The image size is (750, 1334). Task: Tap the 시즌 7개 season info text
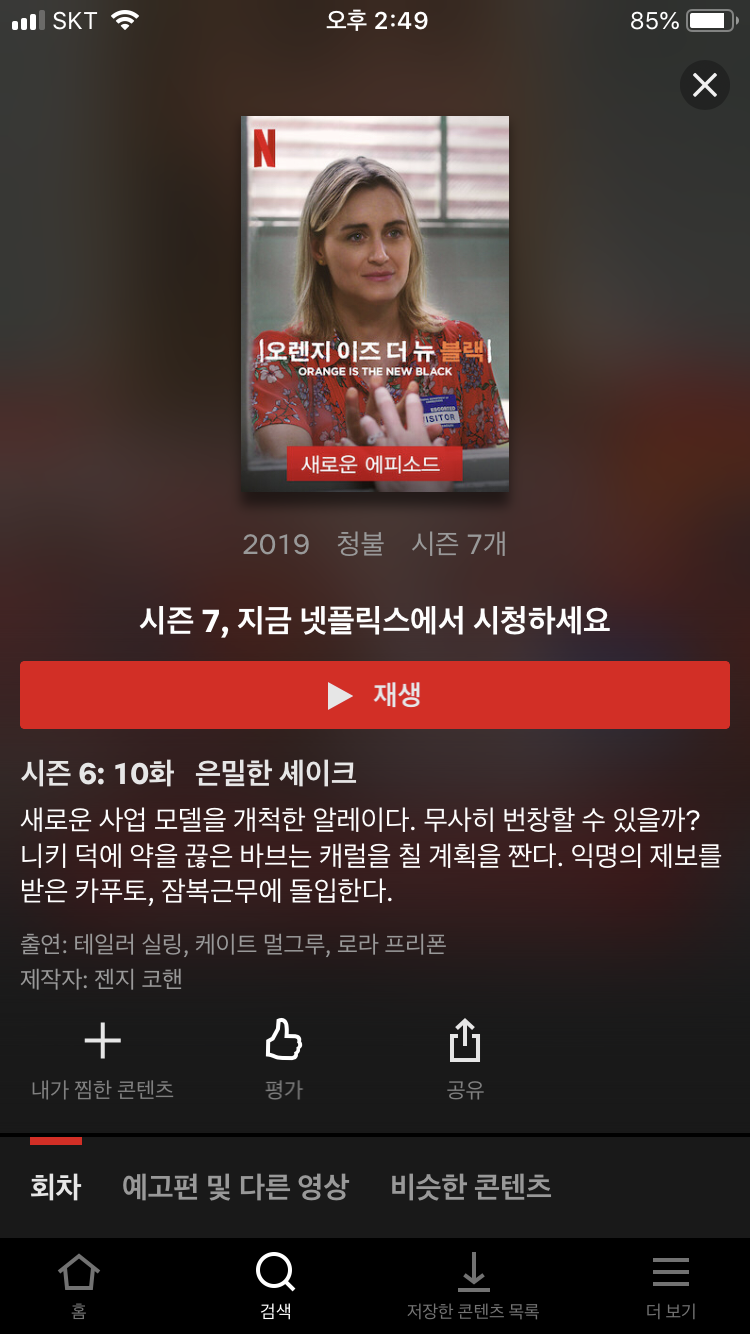tap(461, 544)
